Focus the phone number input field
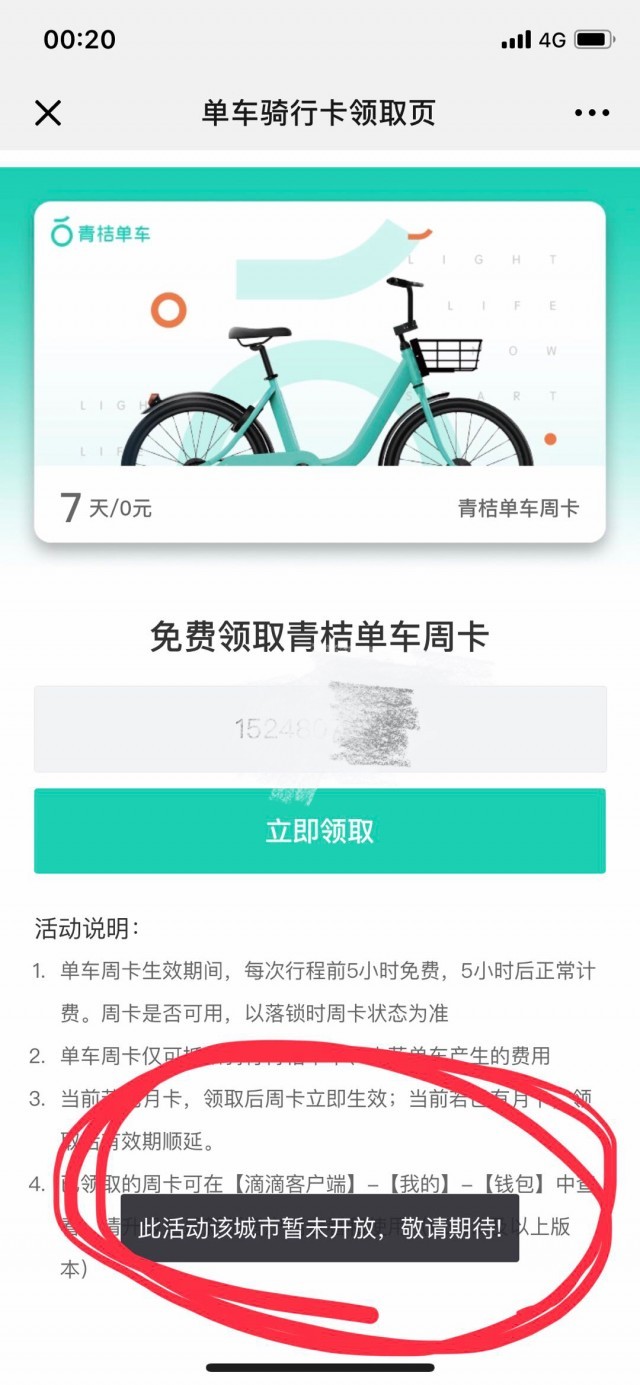 (x=320, y=729)
